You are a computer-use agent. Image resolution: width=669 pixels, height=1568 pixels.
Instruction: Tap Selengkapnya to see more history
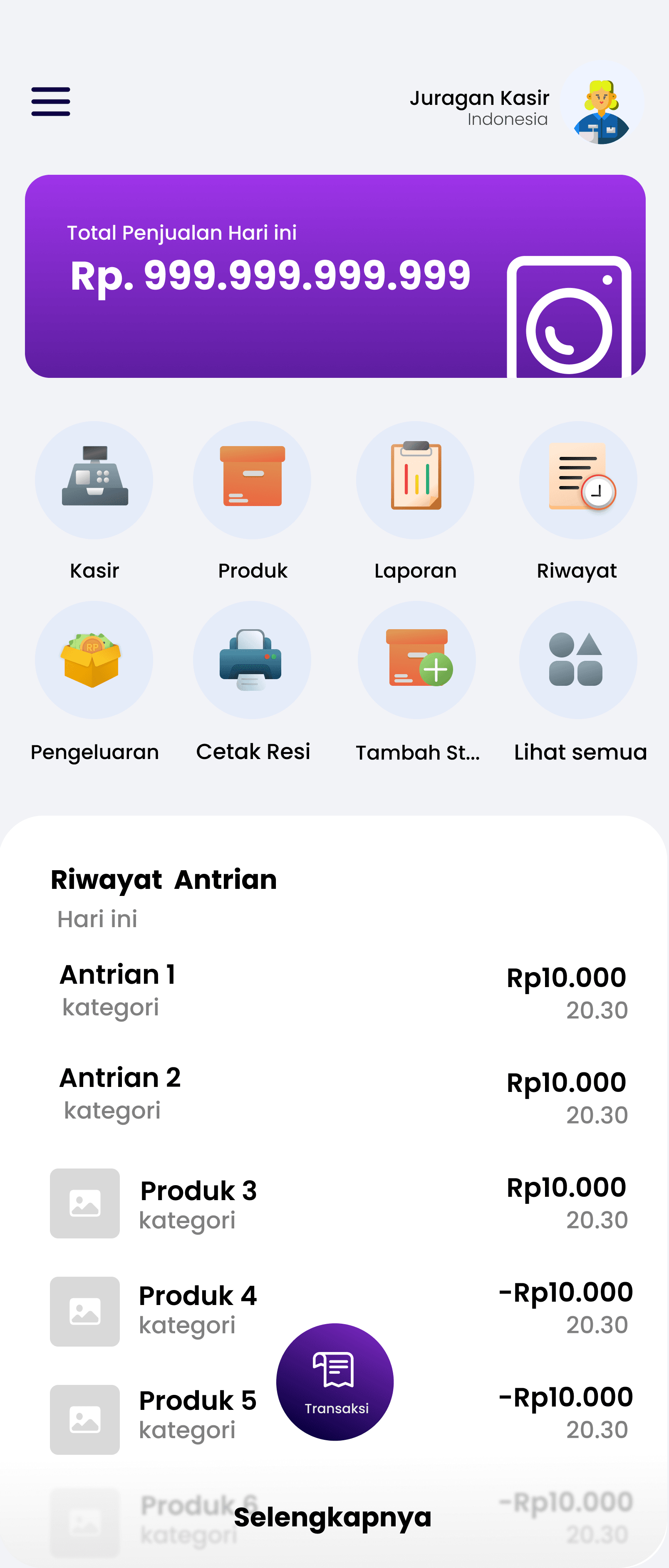332,1518
